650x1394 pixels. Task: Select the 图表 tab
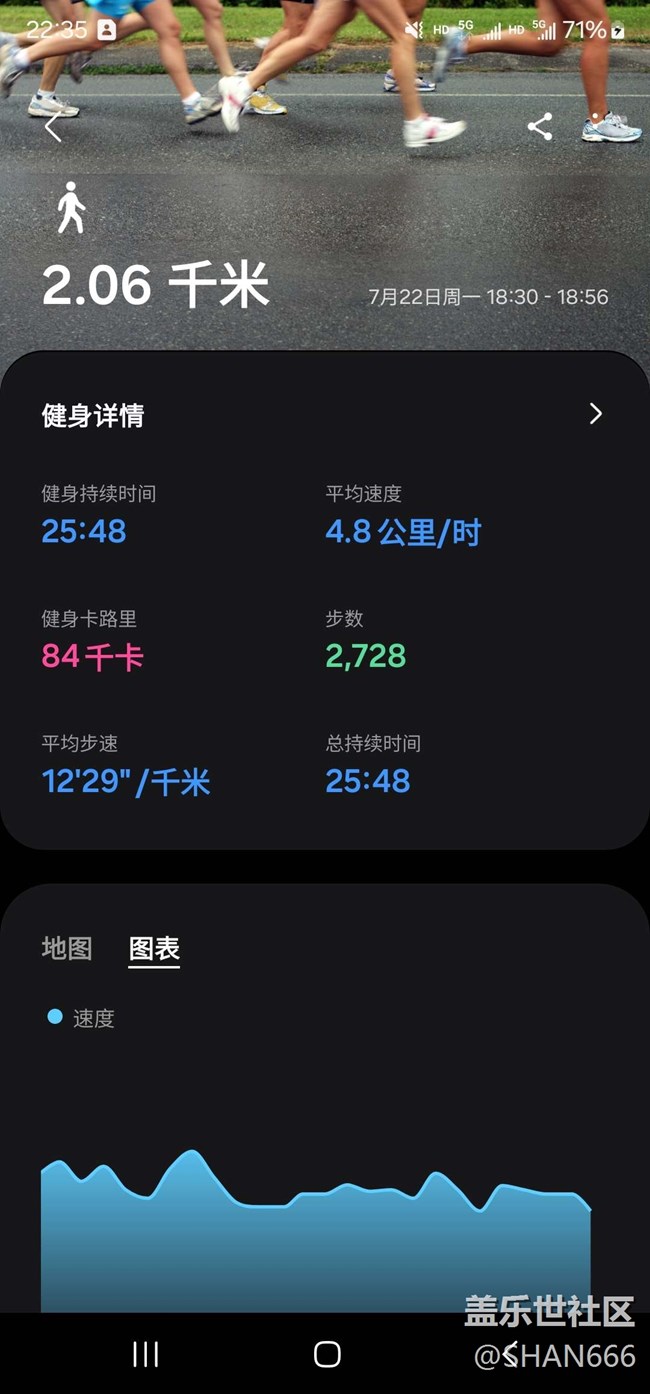pos(154,949)
